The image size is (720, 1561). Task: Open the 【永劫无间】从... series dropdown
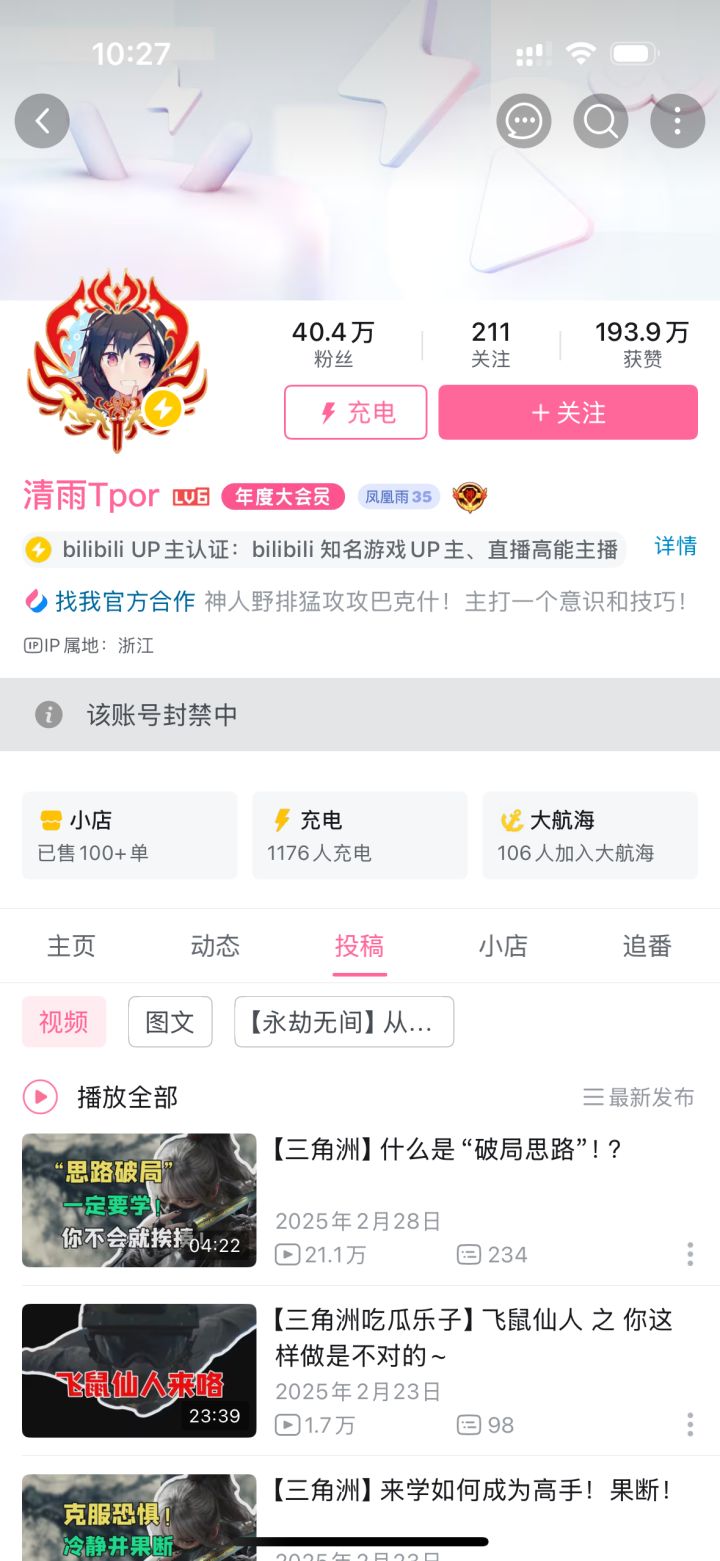pyautogui.click(x=344, y=1022)
